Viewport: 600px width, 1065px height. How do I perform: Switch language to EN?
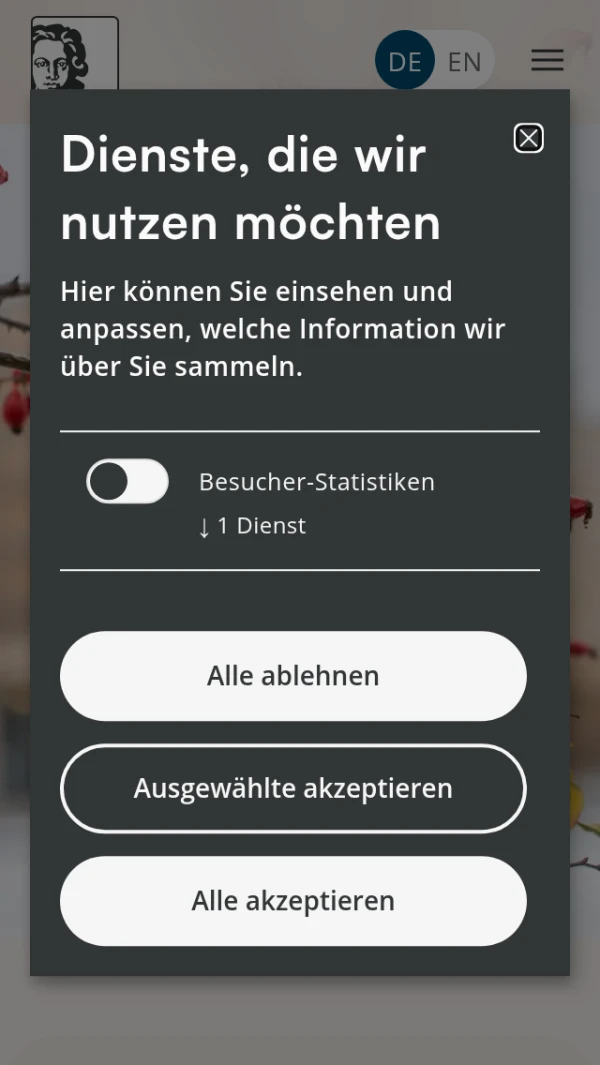coord(465,62)
